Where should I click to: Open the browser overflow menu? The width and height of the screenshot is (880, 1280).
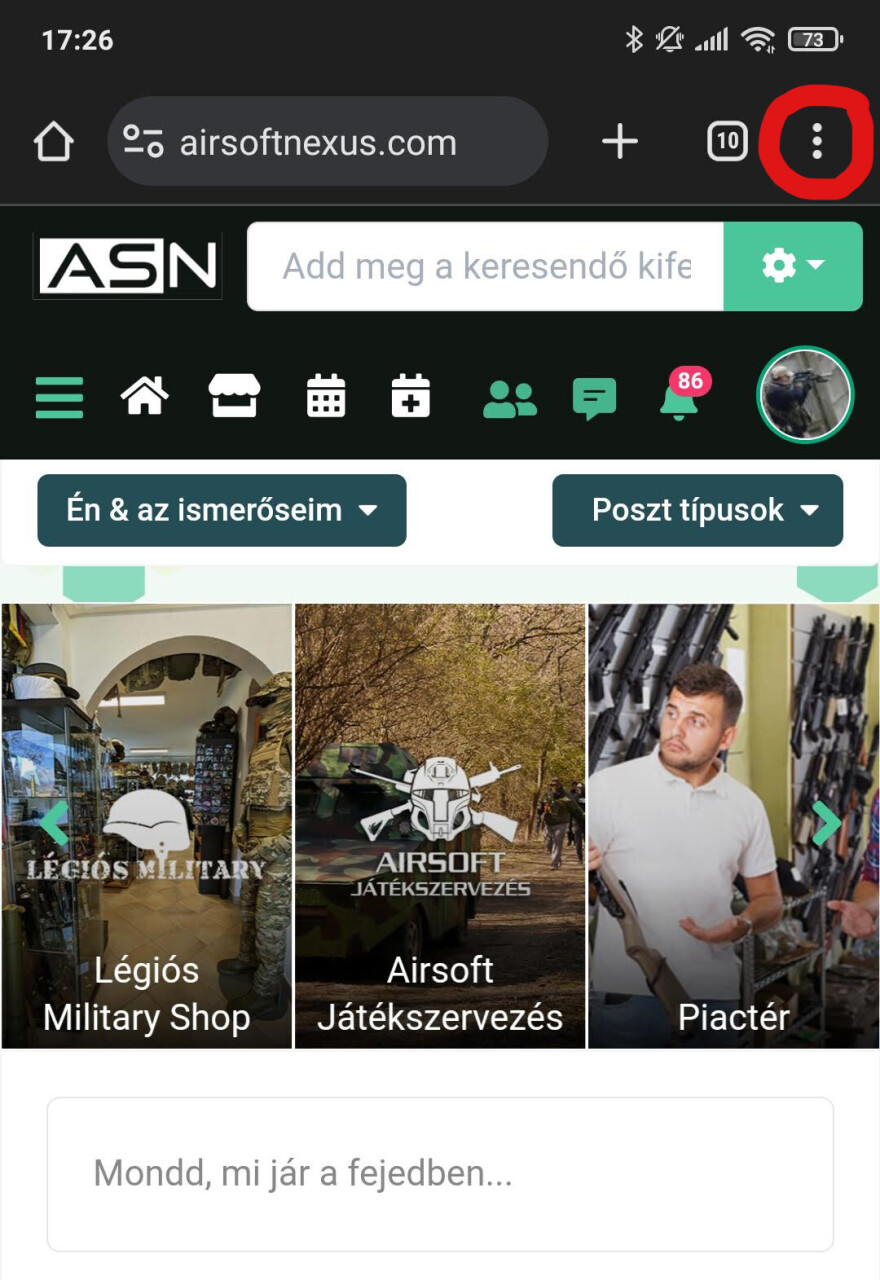coord(817,142)
